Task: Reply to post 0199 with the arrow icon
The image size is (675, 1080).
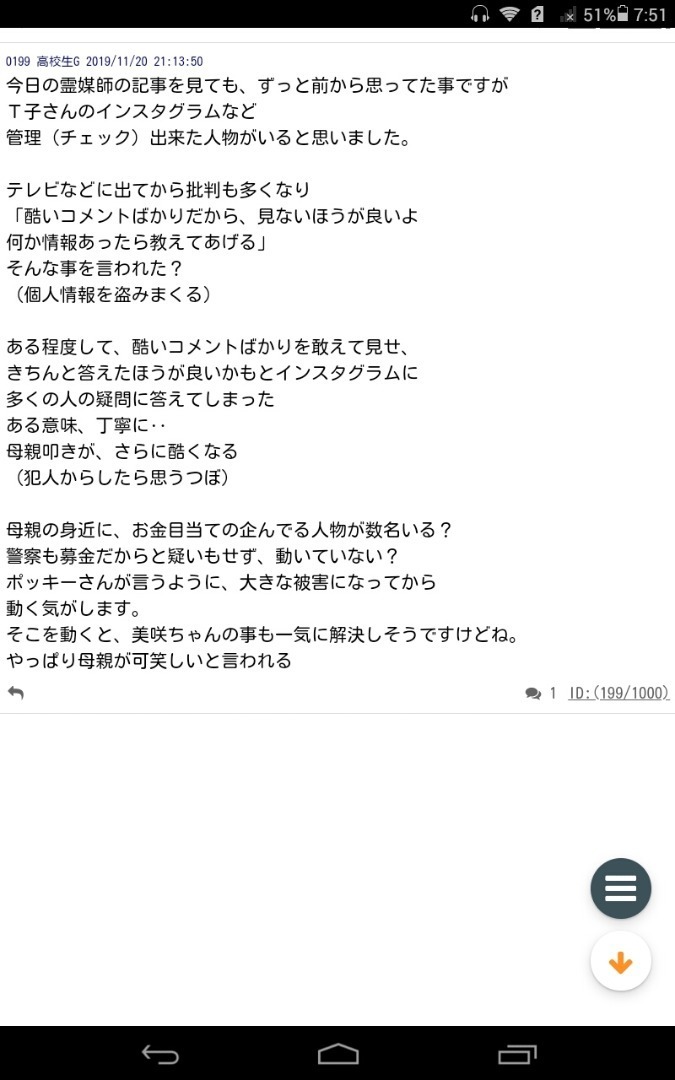Action: [x=16, y=692]
